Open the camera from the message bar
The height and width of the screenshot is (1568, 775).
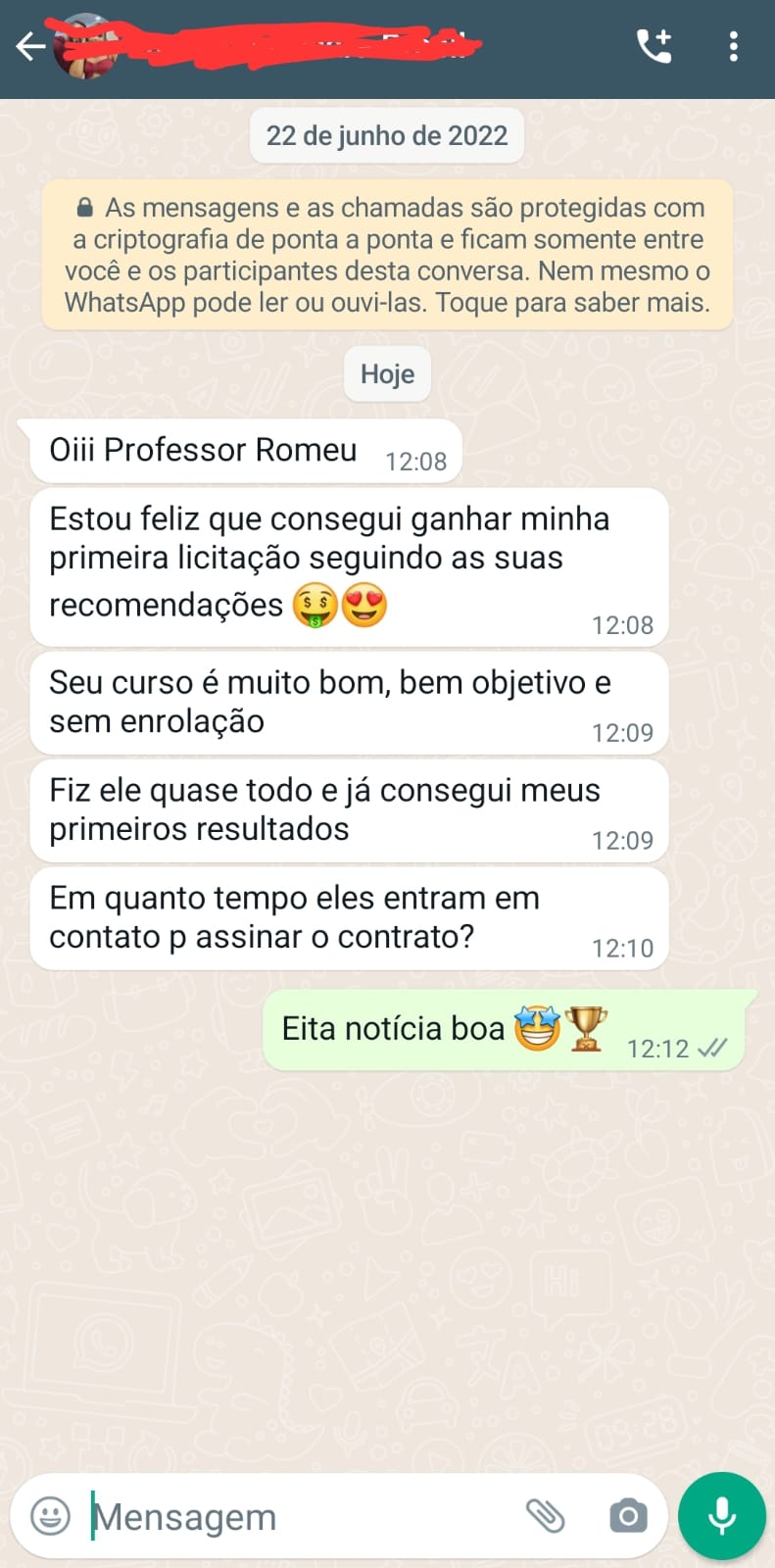tap(628, 1516)
